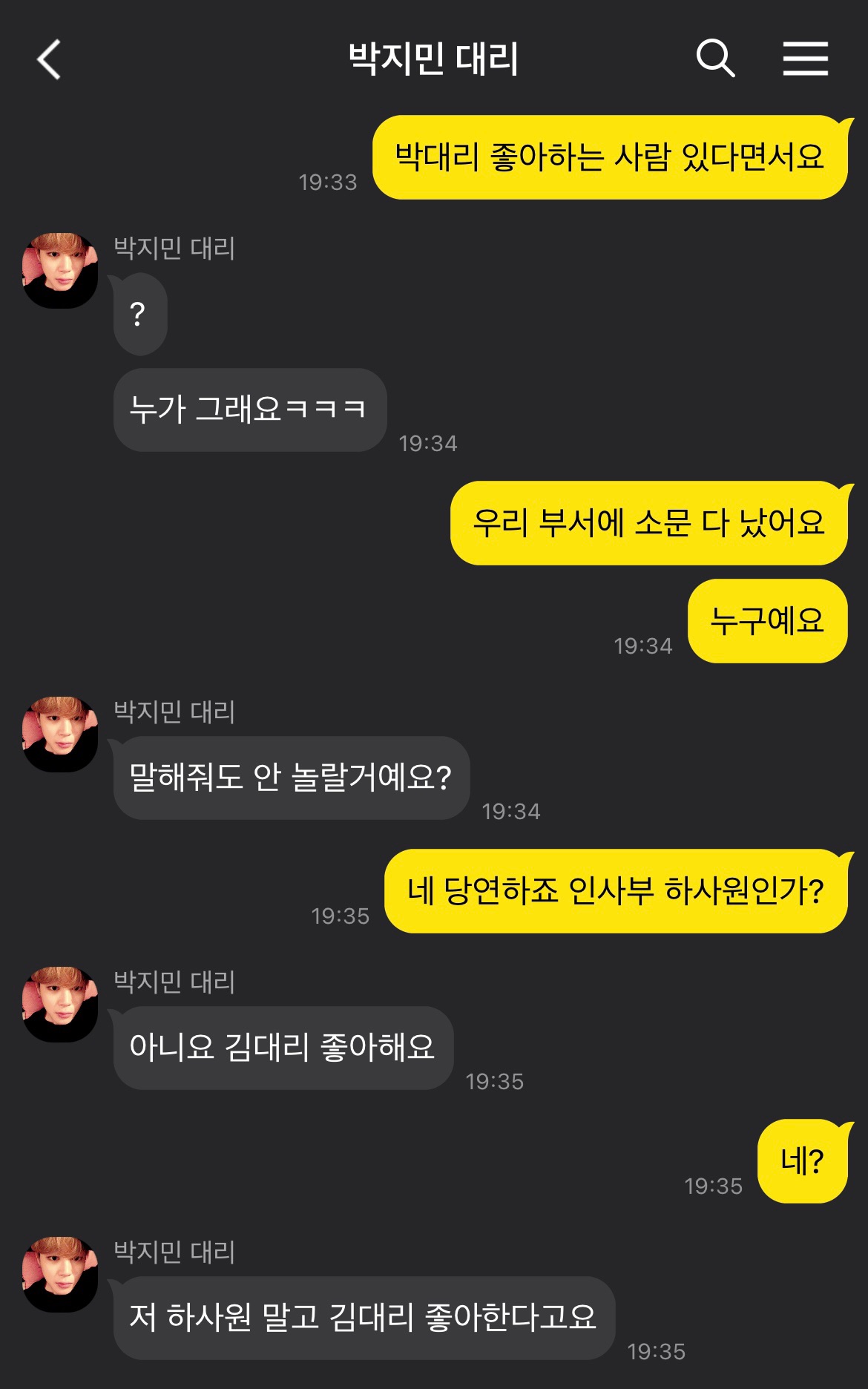
Task: Open 박지민 대리's profile photo beside the "?" message
Action: tap(60, 270)
